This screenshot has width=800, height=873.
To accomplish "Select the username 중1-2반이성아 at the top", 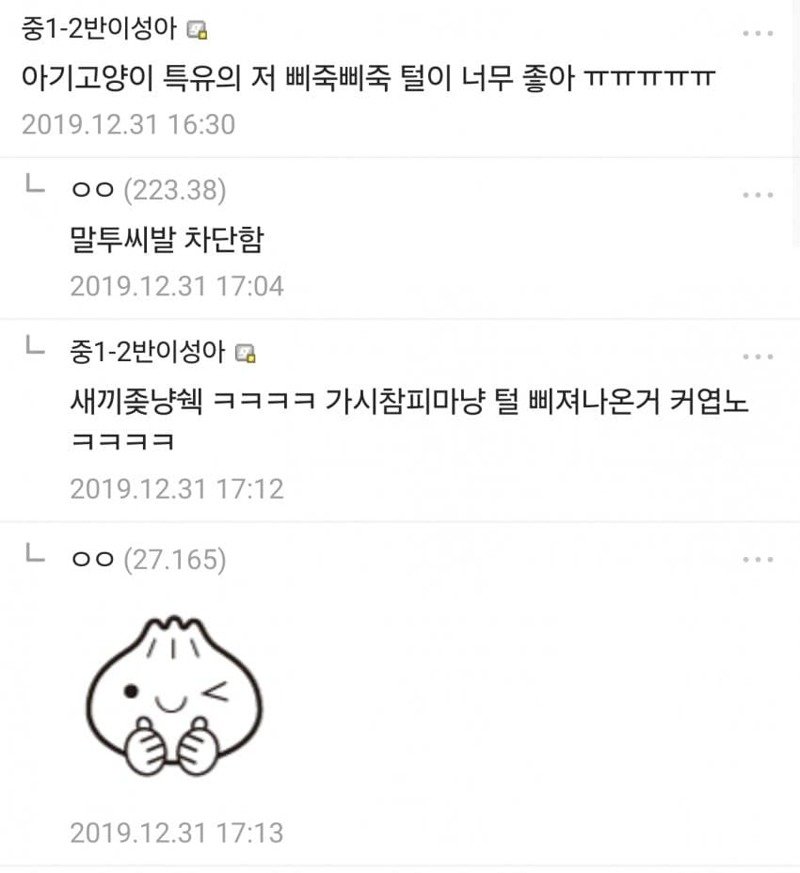I will [x=98, y=31].
